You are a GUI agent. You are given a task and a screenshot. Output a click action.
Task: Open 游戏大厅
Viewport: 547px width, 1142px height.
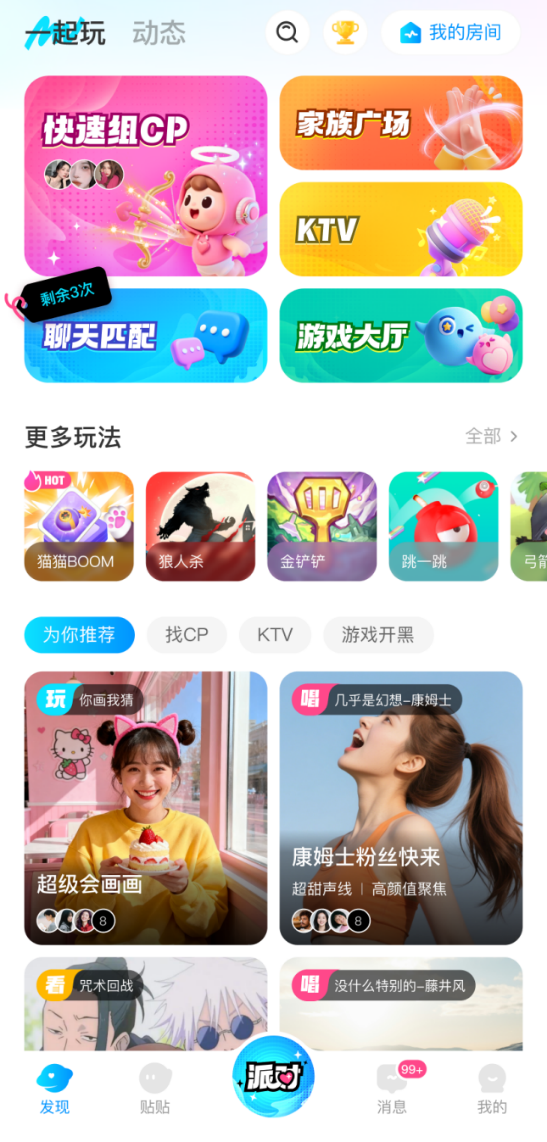[x=401, y=336]
